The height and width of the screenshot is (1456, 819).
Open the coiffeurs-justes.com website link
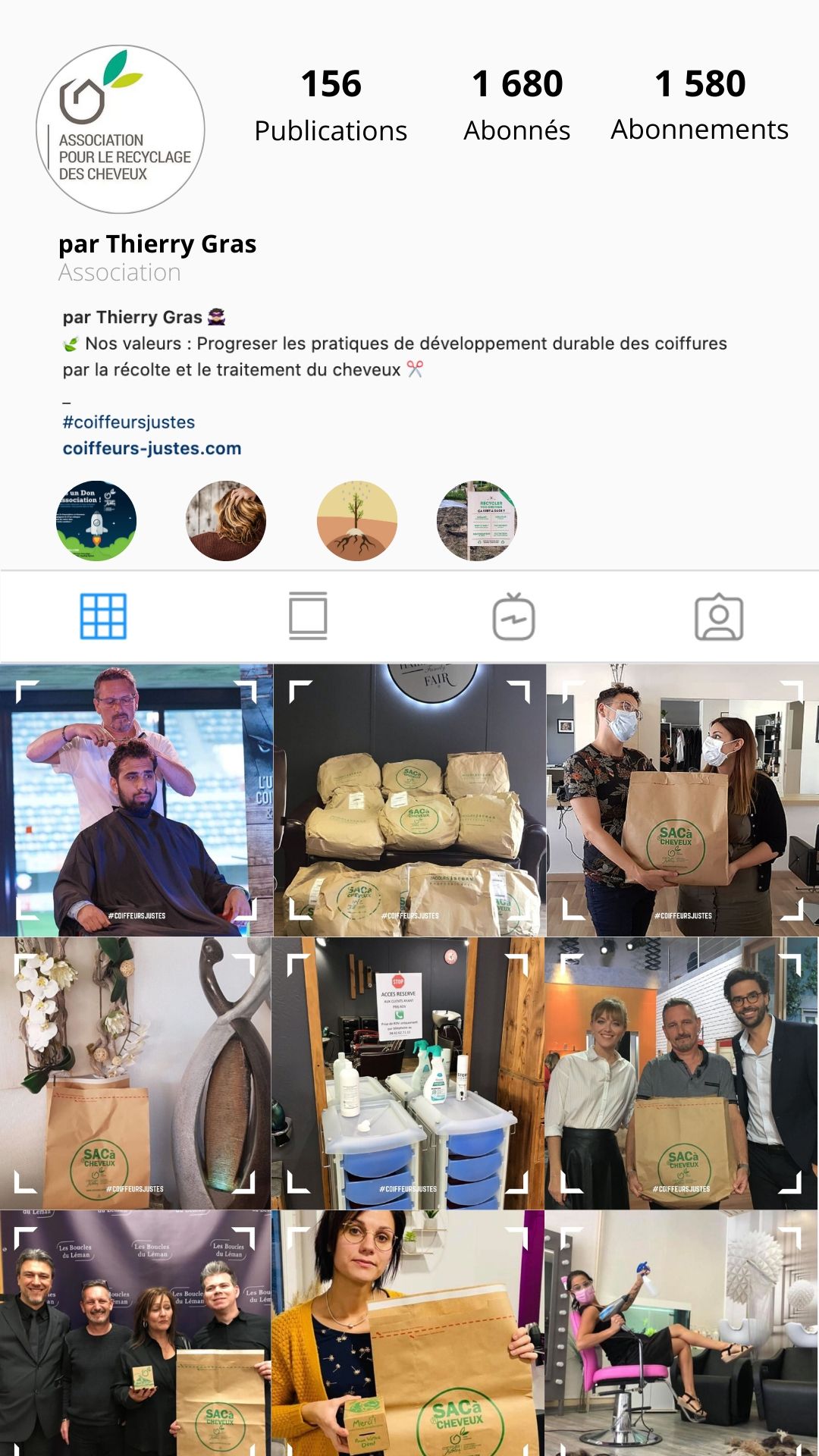(x=152, y=449)
